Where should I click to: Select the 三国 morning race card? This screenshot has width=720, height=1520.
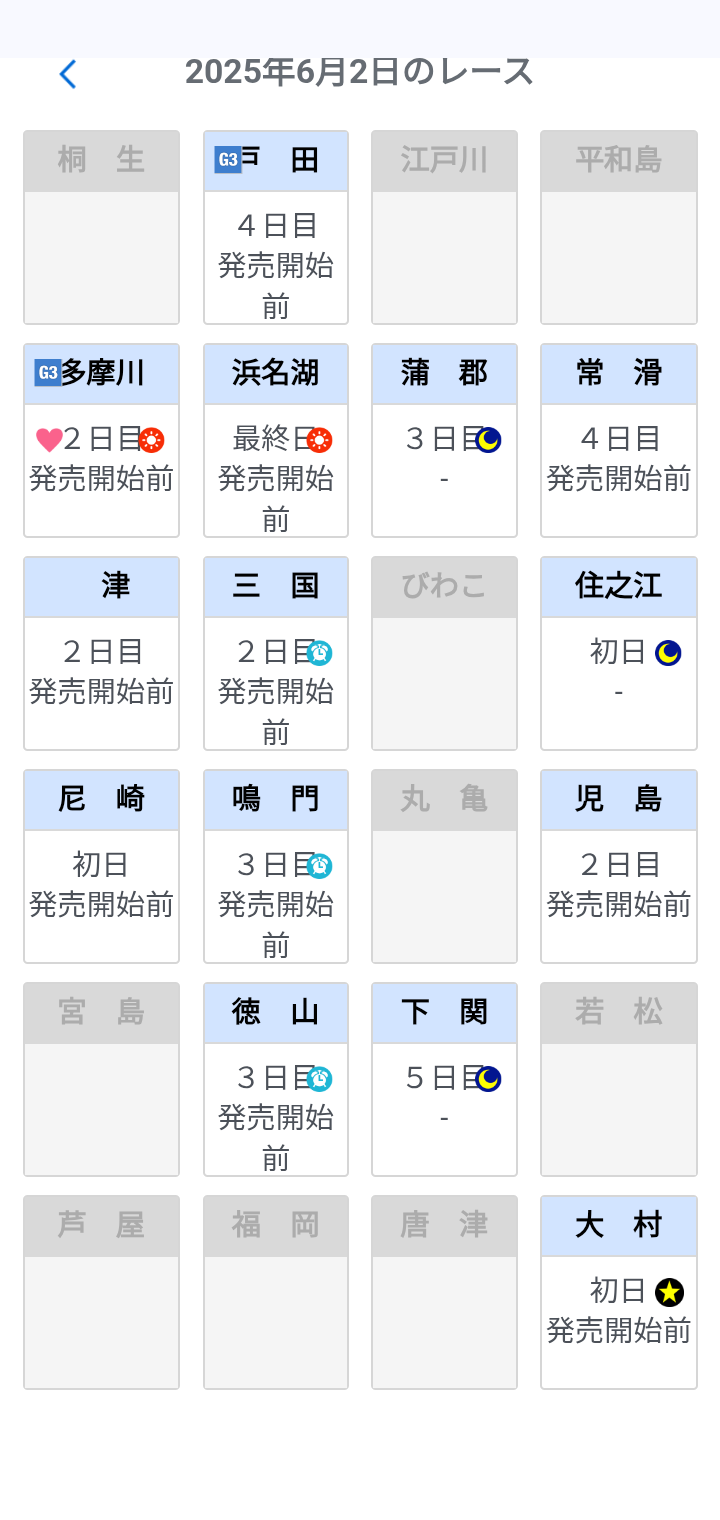pyautogui.click(x=276, y=654)
